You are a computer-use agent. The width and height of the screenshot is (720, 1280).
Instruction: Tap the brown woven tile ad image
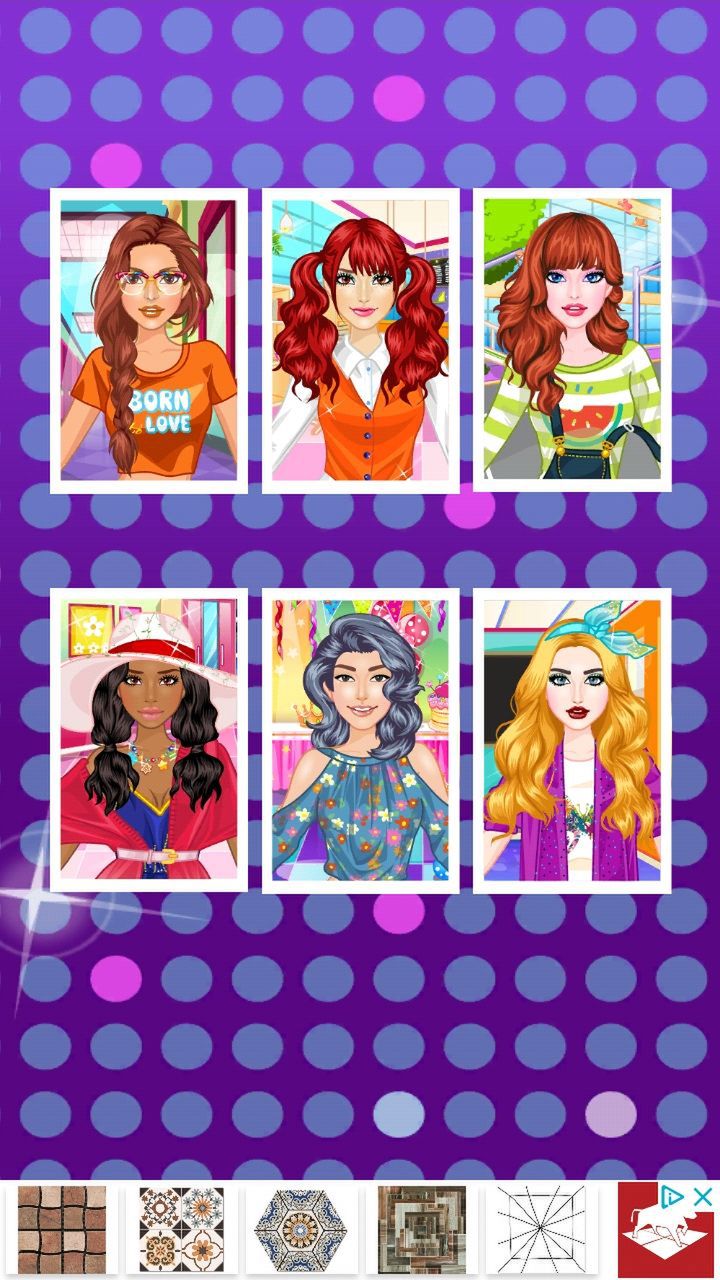(61, 1230)
